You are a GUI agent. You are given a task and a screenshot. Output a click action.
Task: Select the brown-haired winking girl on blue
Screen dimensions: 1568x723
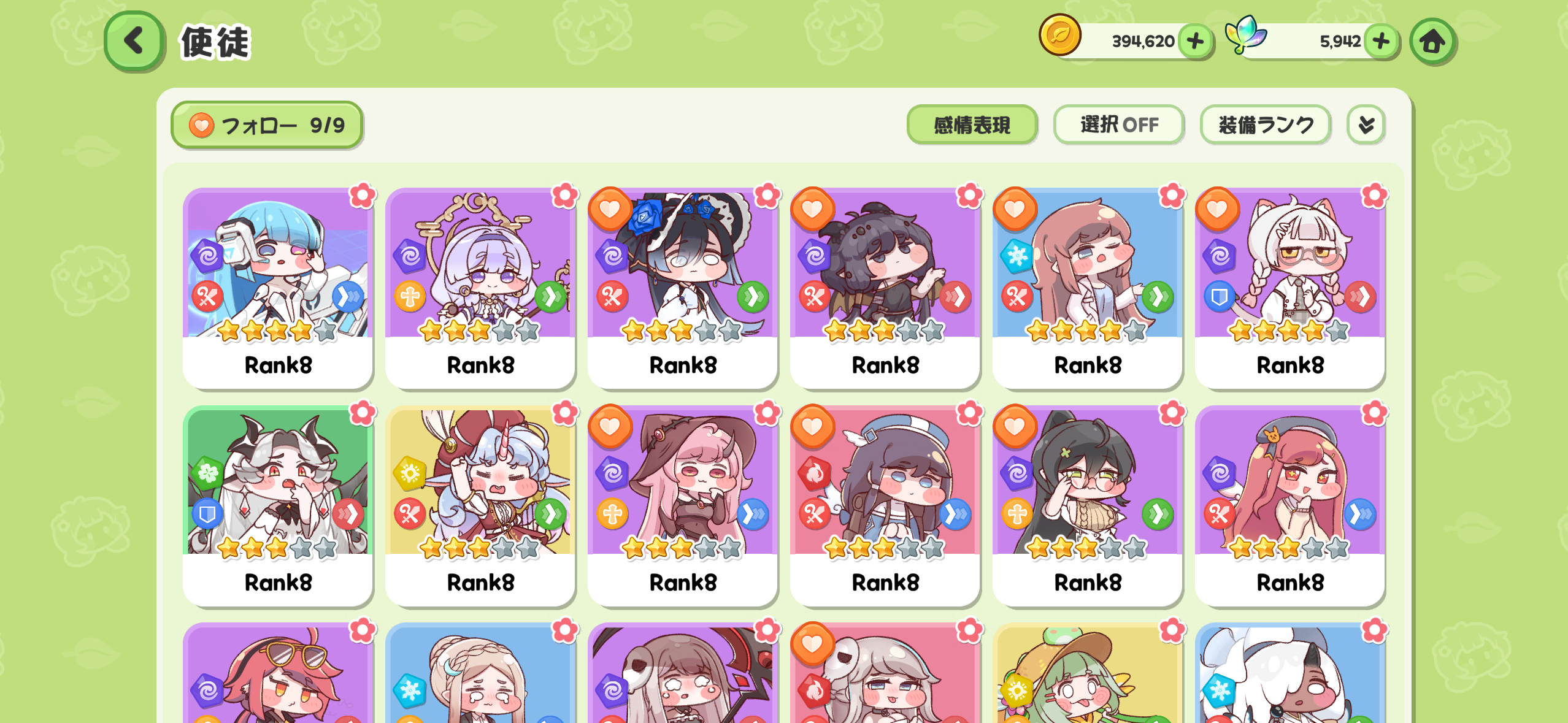(1088, 288)
